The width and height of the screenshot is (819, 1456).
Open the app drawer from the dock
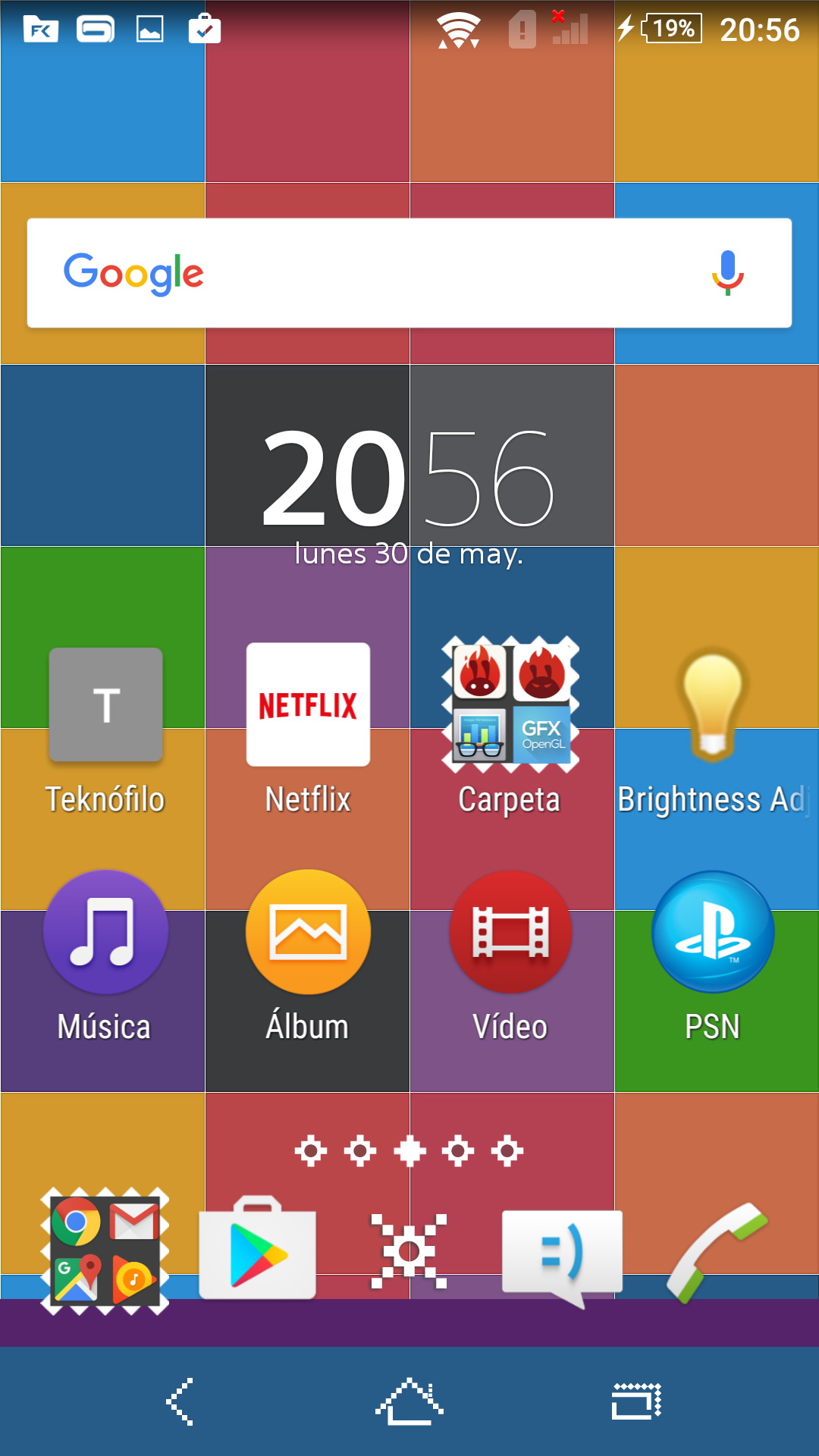(409, 1251)
